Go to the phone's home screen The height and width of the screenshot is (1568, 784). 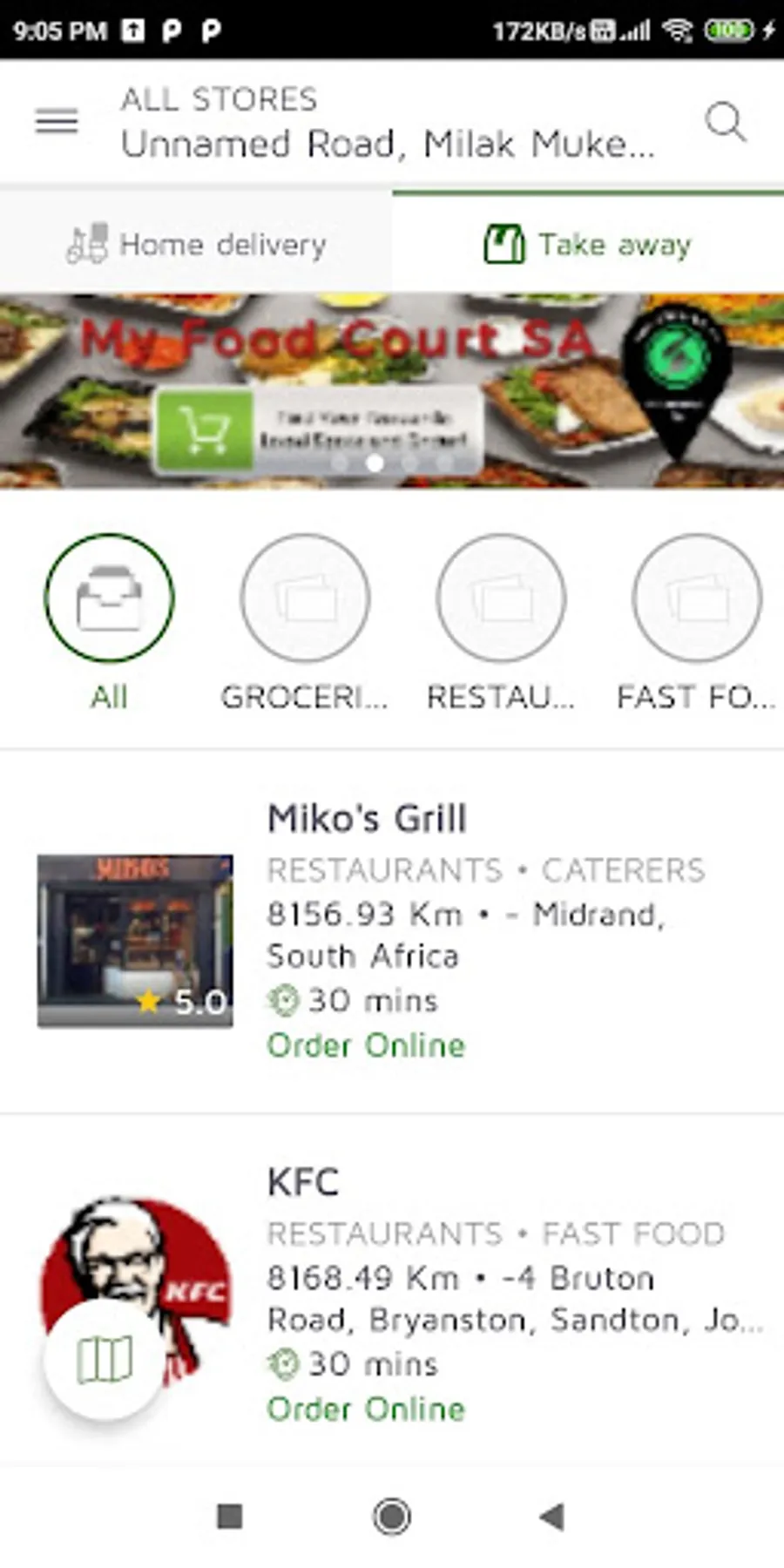pyautogui.click(x=392, y=1517)
